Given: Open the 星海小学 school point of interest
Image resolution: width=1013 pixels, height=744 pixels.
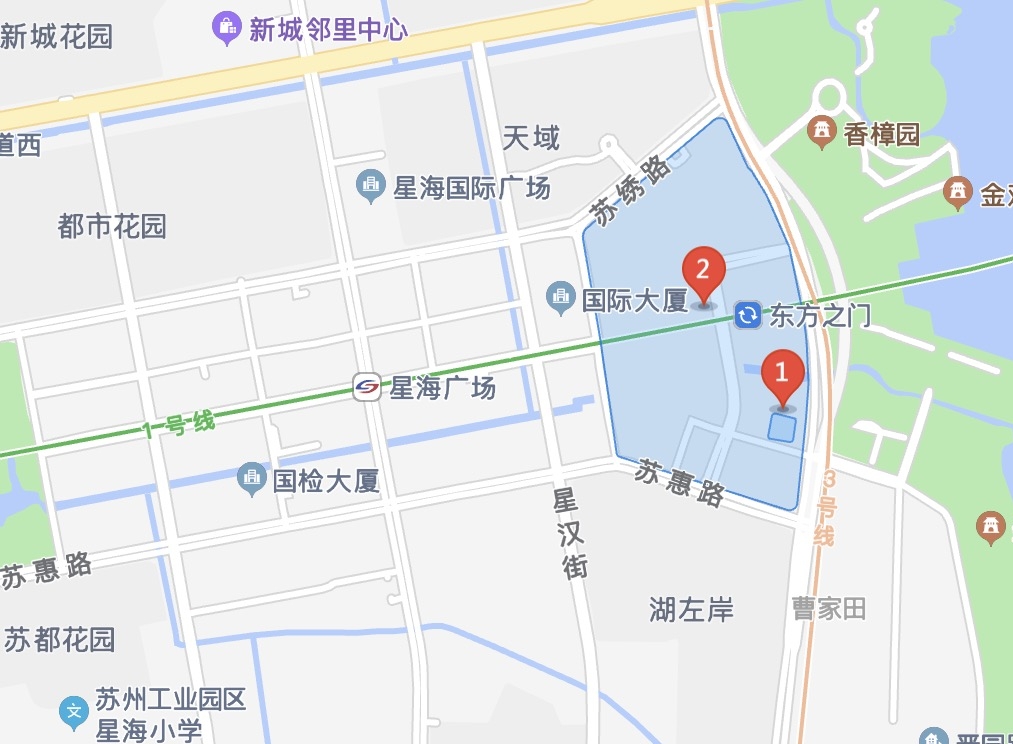Looking at the screenshot, I should click(x=74, y=712).
